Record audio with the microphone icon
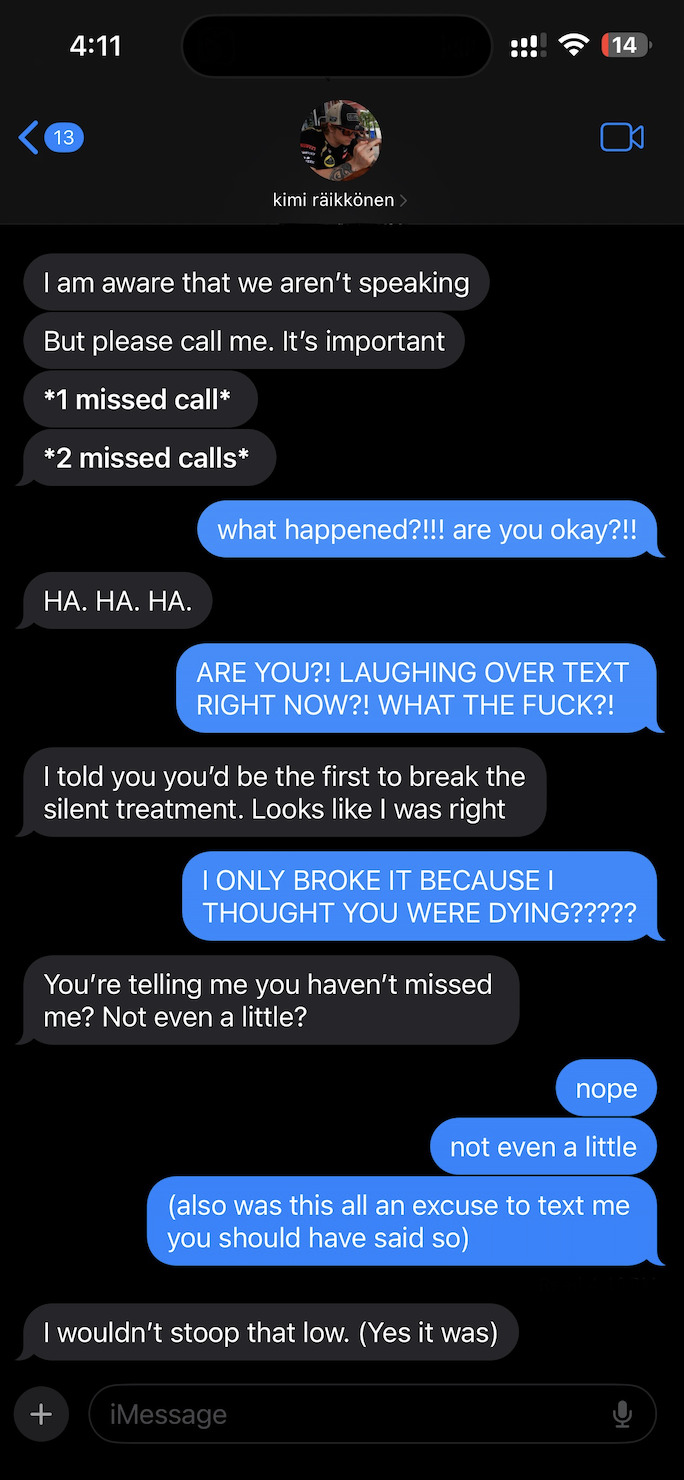684x1480 pixels. pos(622,1414)
